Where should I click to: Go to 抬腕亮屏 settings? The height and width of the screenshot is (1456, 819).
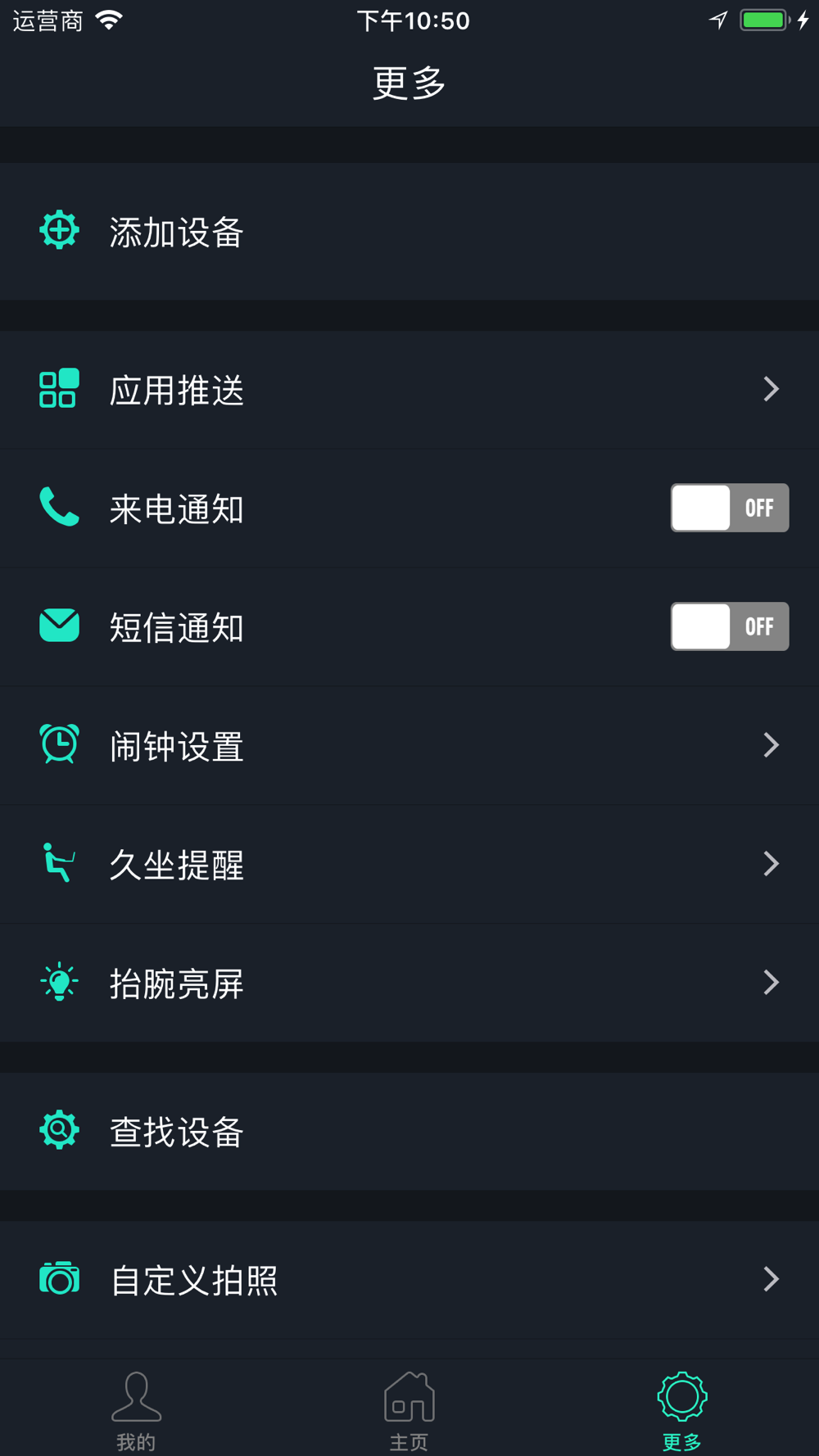pos(409,983)
